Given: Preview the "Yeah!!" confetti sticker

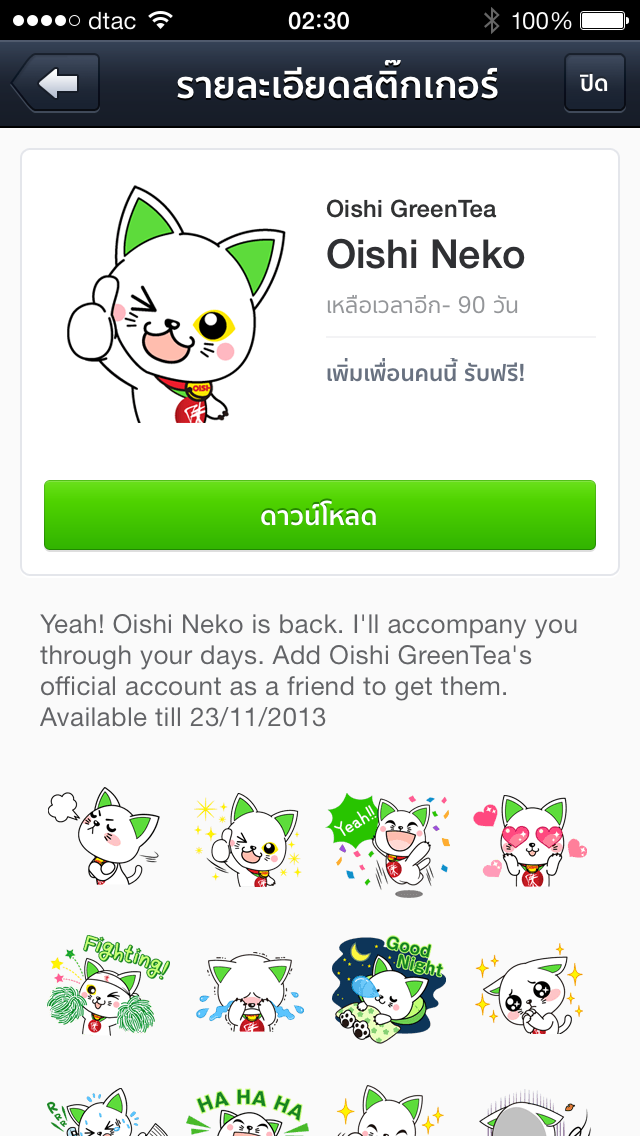Looking at the screenshot, I should [x=389, y=840].
